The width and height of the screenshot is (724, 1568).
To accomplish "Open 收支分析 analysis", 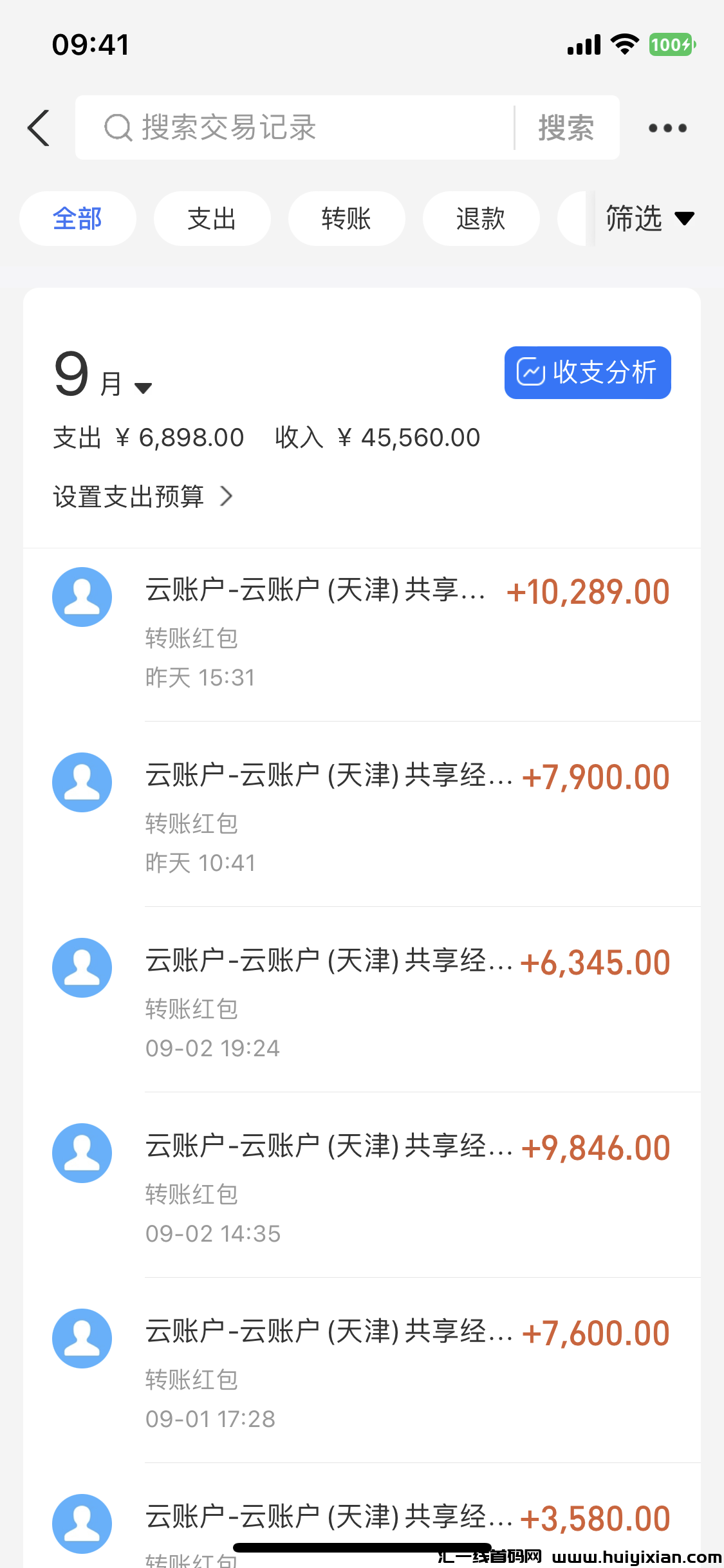I will (587, 373).
